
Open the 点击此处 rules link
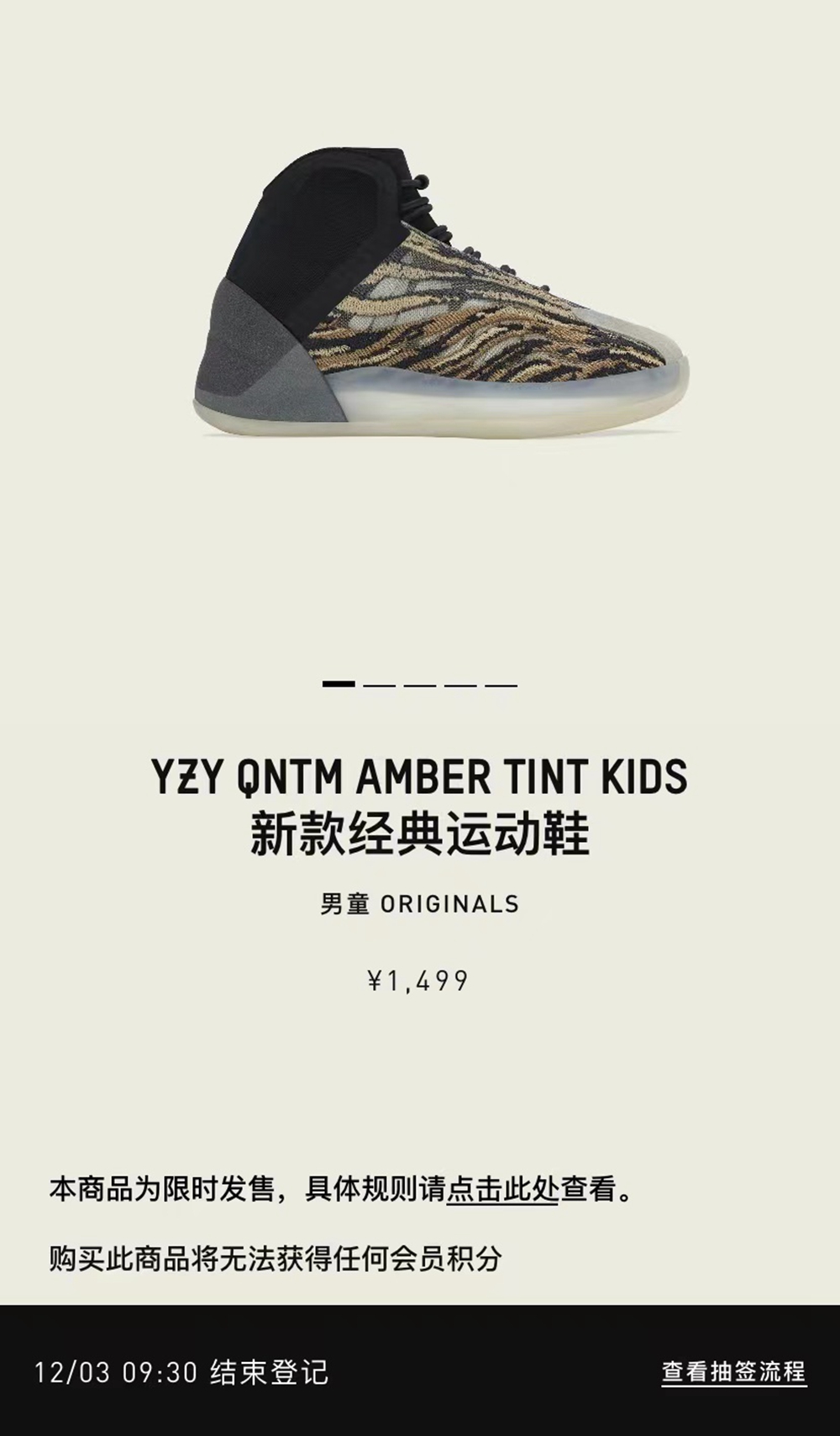502,1190
